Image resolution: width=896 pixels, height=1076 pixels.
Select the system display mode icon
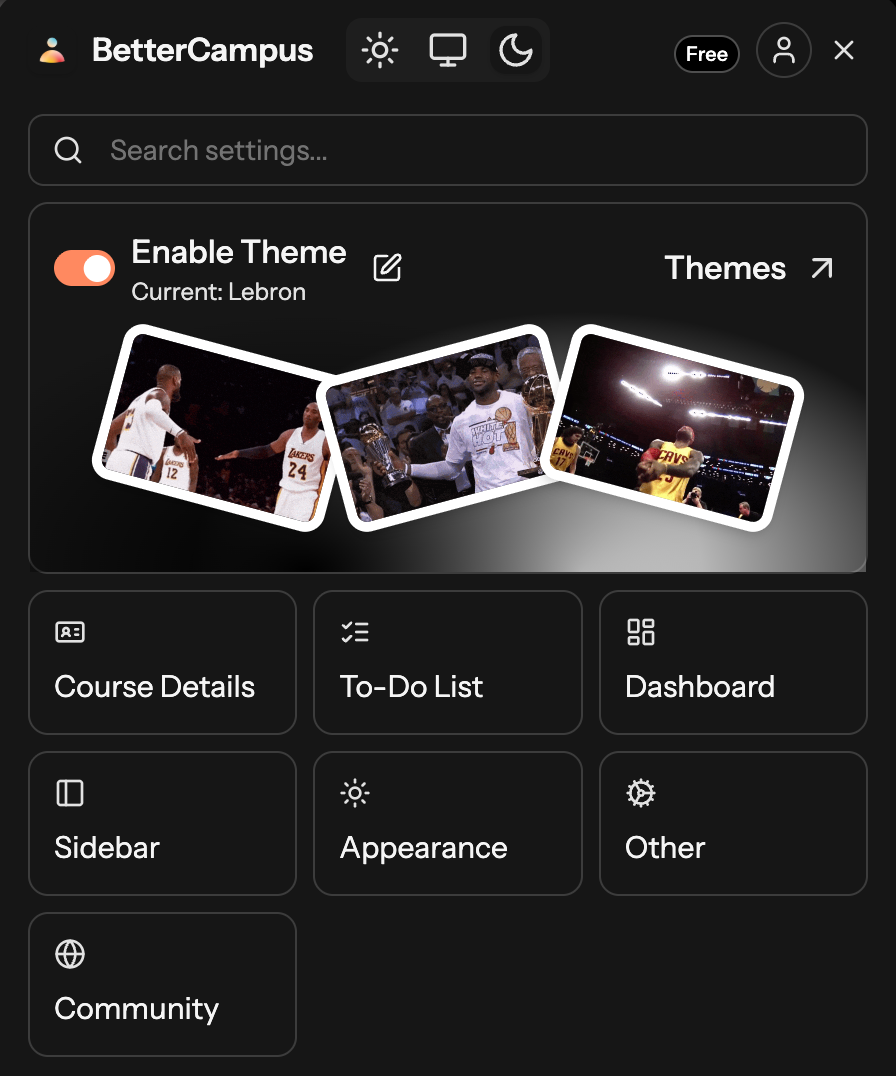point(448,50)
